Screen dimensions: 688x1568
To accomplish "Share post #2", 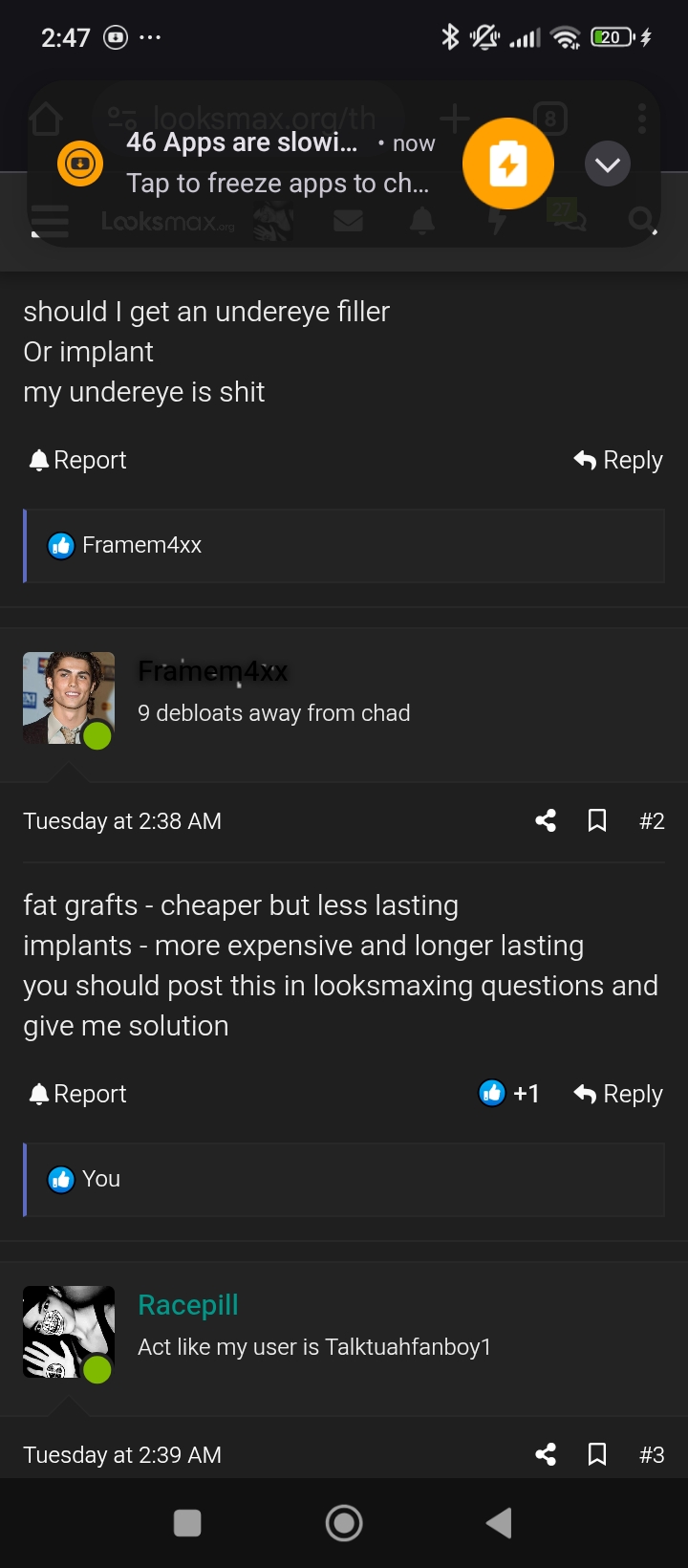I will point(546,820).
